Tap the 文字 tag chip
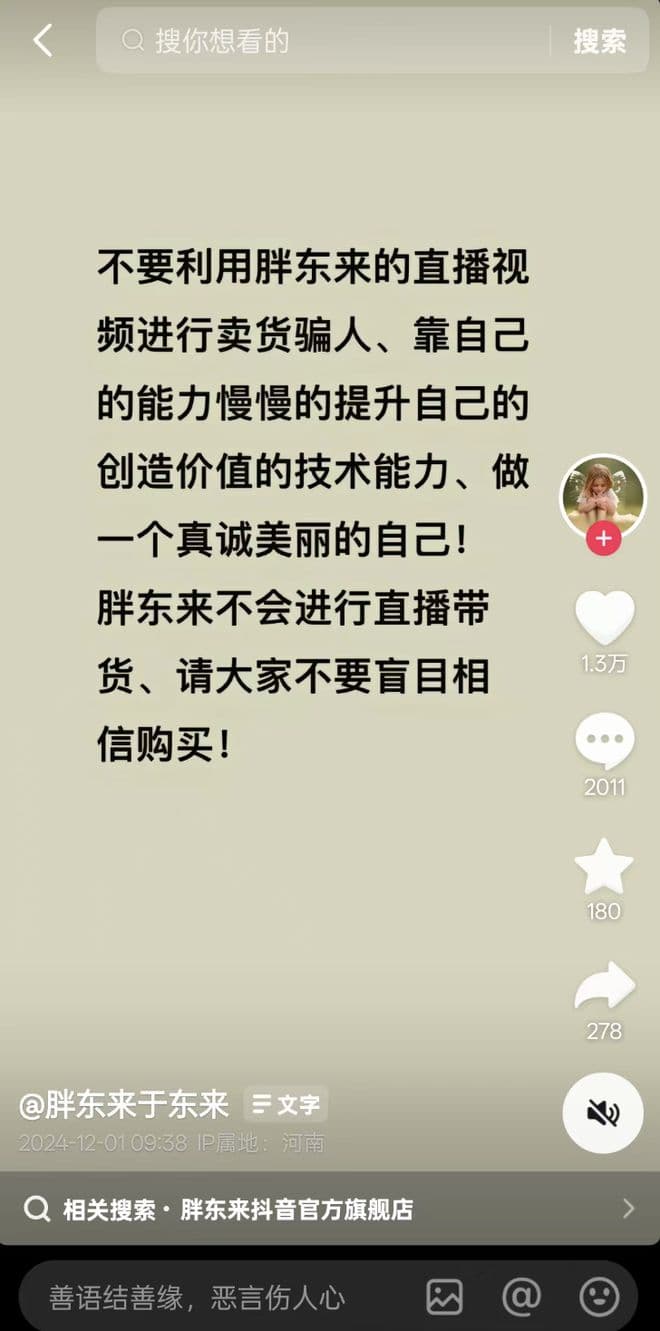The image size is (660, 1331). click(286, 1105)
